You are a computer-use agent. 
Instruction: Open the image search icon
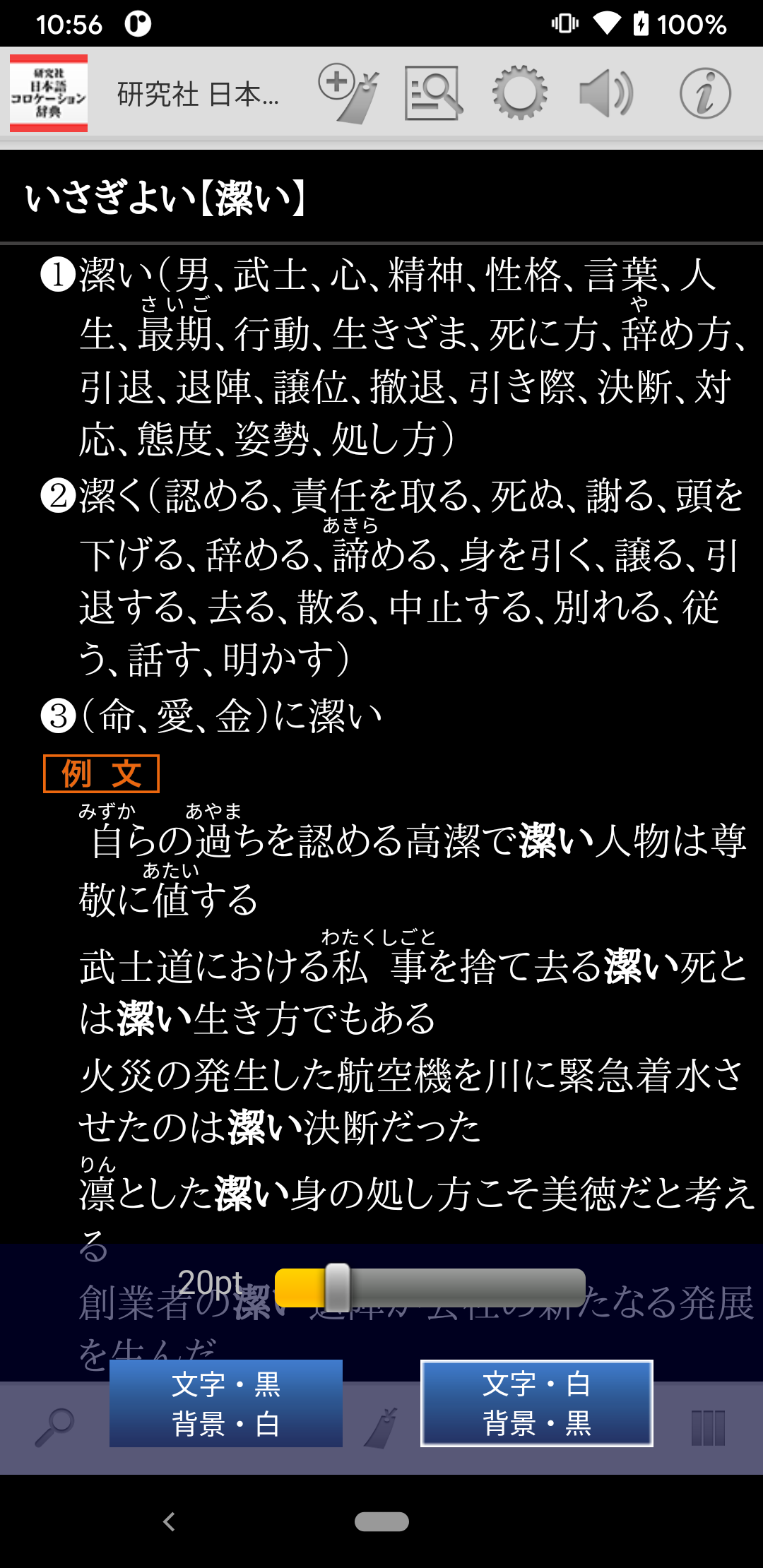click(433, 93)
